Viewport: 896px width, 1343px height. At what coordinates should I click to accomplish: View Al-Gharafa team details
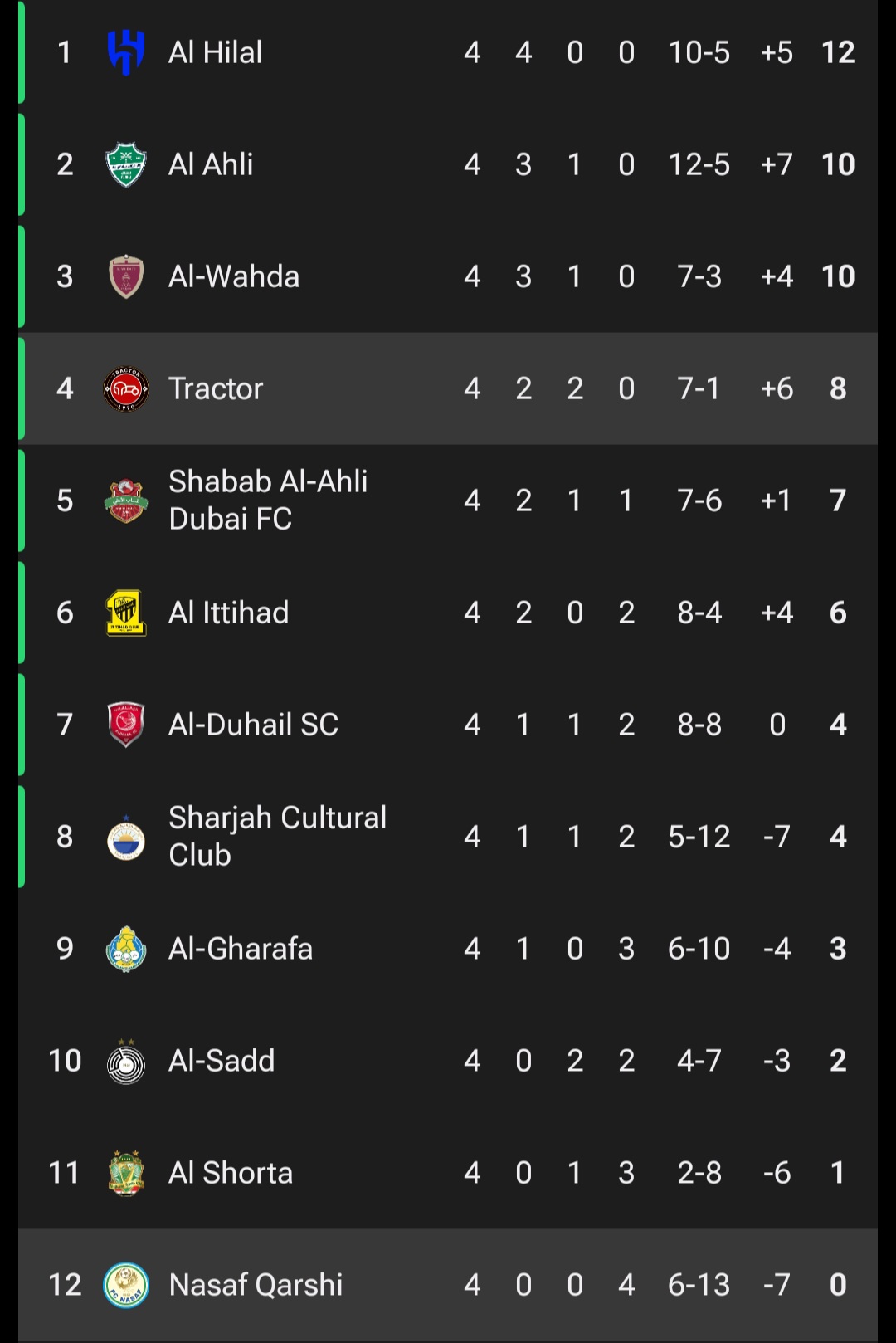tap(240, 949)
